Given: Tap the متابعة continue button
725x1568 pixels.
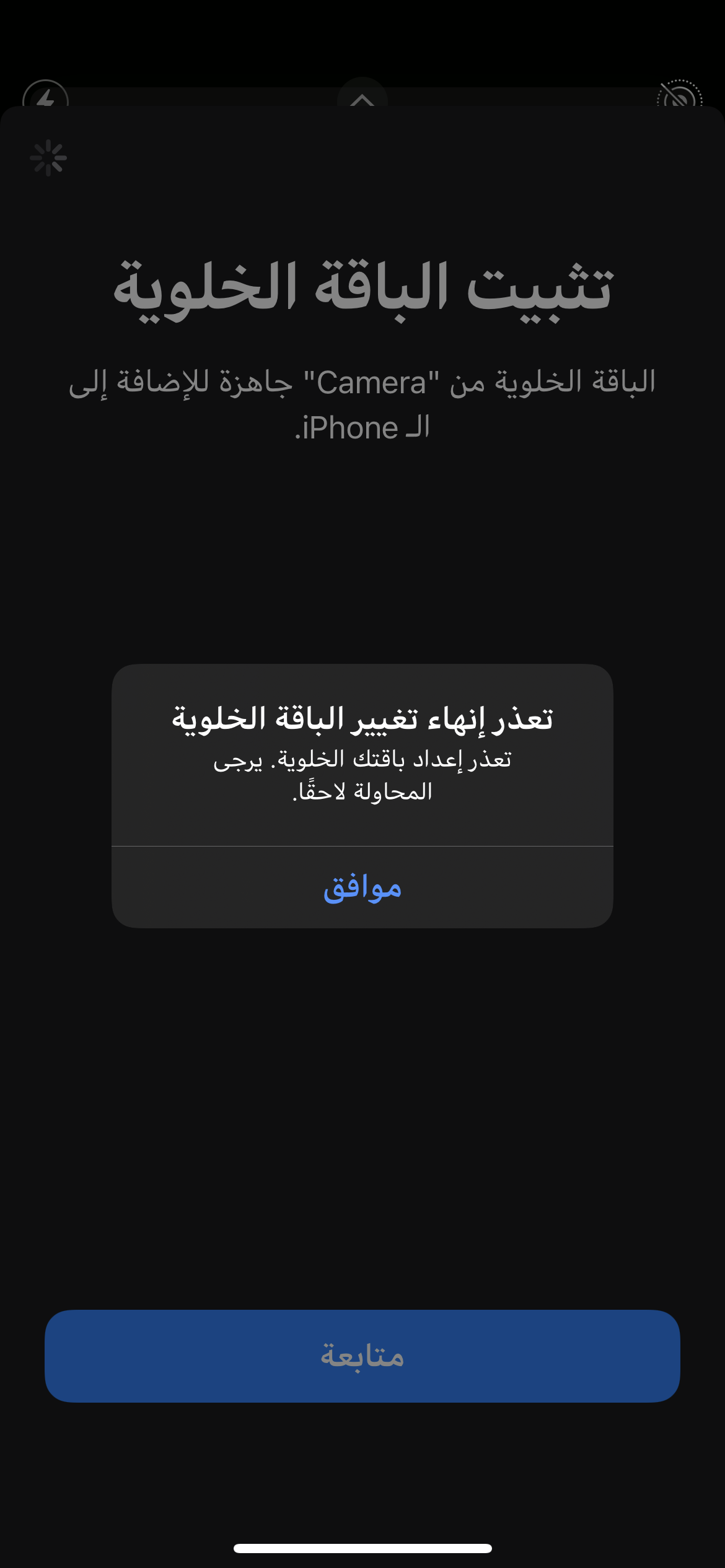Looking at the screenshot, I should pos(362,1356).
